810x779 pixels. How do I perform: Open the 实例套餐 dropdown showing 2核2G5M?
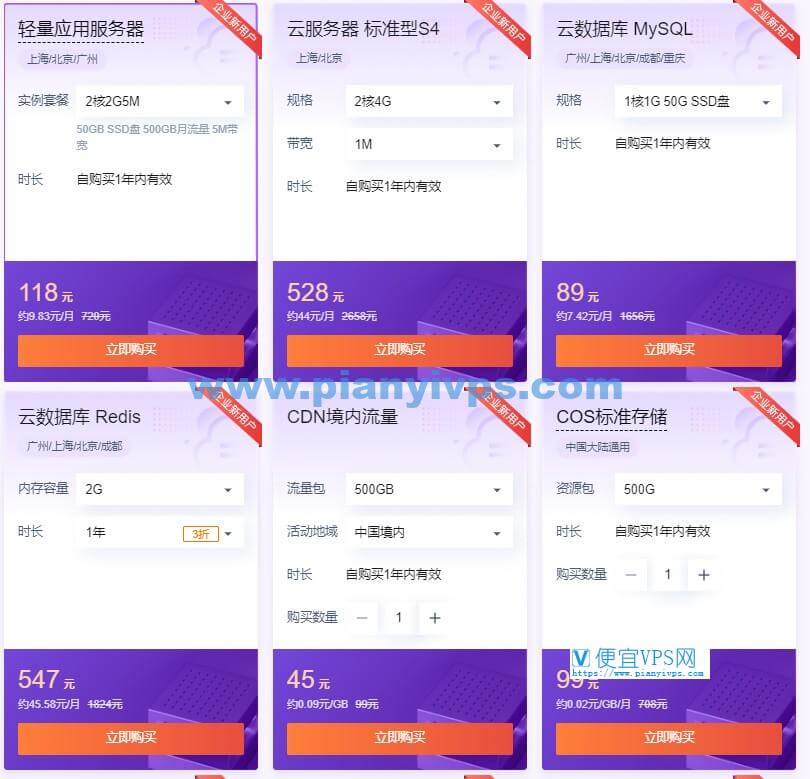click(160, 101)
